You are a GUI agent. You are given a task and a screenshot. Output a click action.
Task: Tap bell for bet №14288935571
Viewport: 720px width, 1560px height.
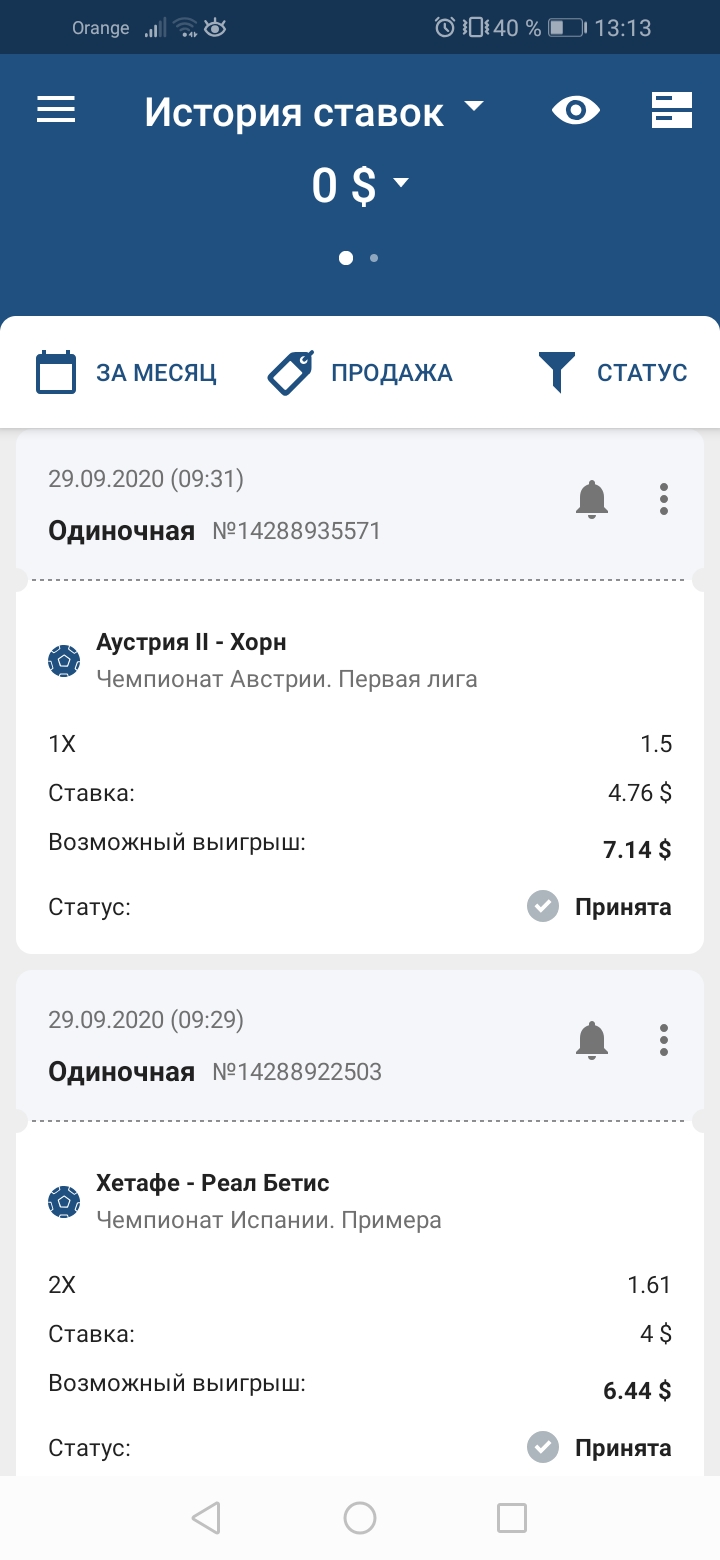(592, 499)
